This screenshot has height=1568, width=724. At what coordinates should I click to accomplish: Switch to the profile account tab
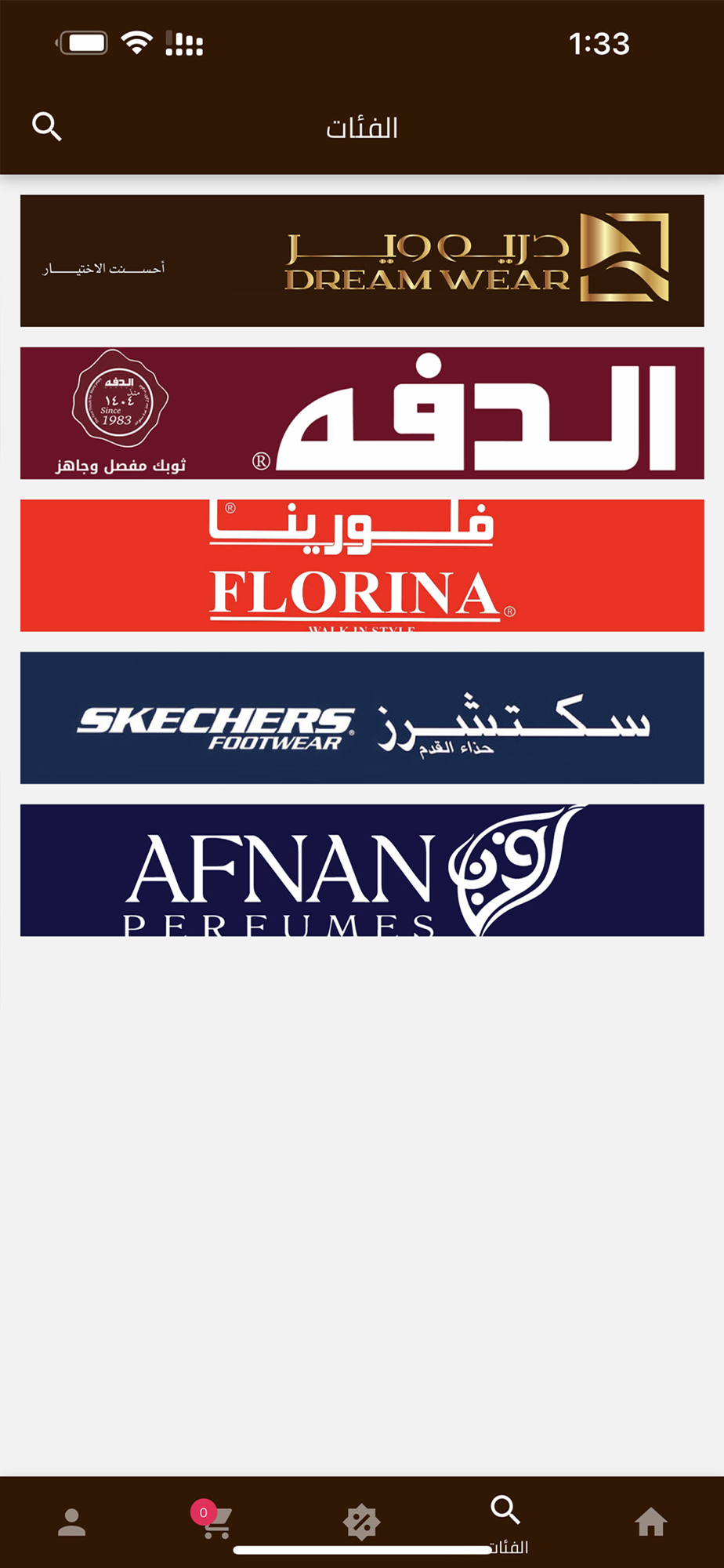(72, 1522)
